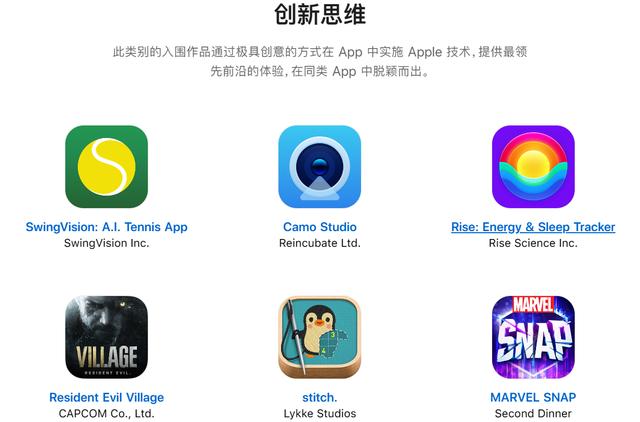Viewport: 640px width, 422px height.
Task: Open the SwingVision: A.I. Tennis App link
Action: pyautogui.click(x=106, y=227)
